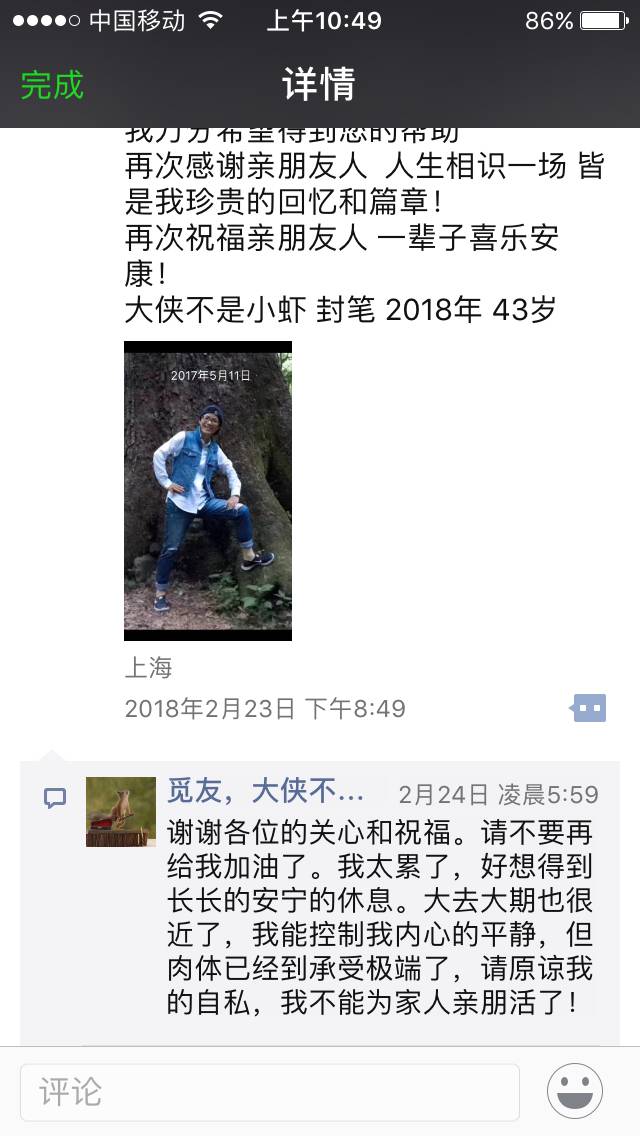
Task: Open the attached photo in full view
Action: (x=208, y=490)
